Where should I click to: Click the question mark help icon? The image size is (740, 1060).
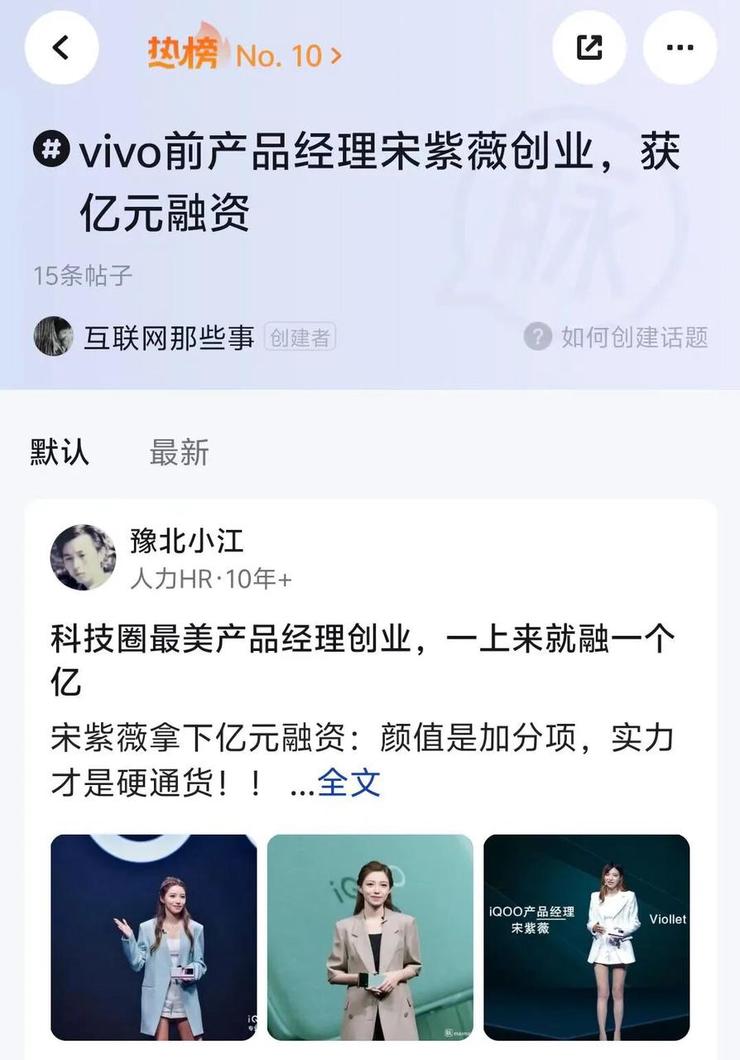pos(538,337)
